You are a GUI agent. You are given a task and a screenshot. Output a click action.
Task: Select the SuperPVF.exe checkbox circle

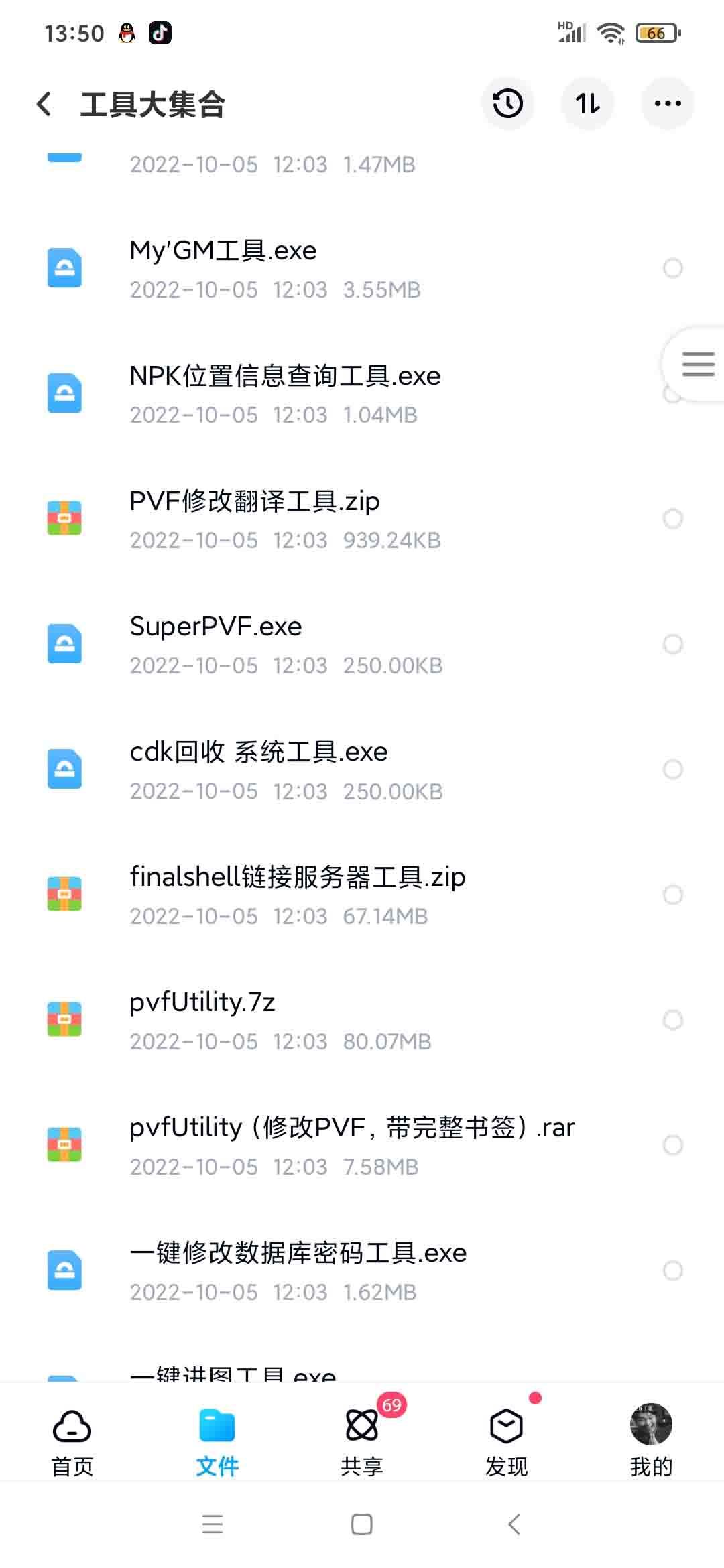pos(672,644)
